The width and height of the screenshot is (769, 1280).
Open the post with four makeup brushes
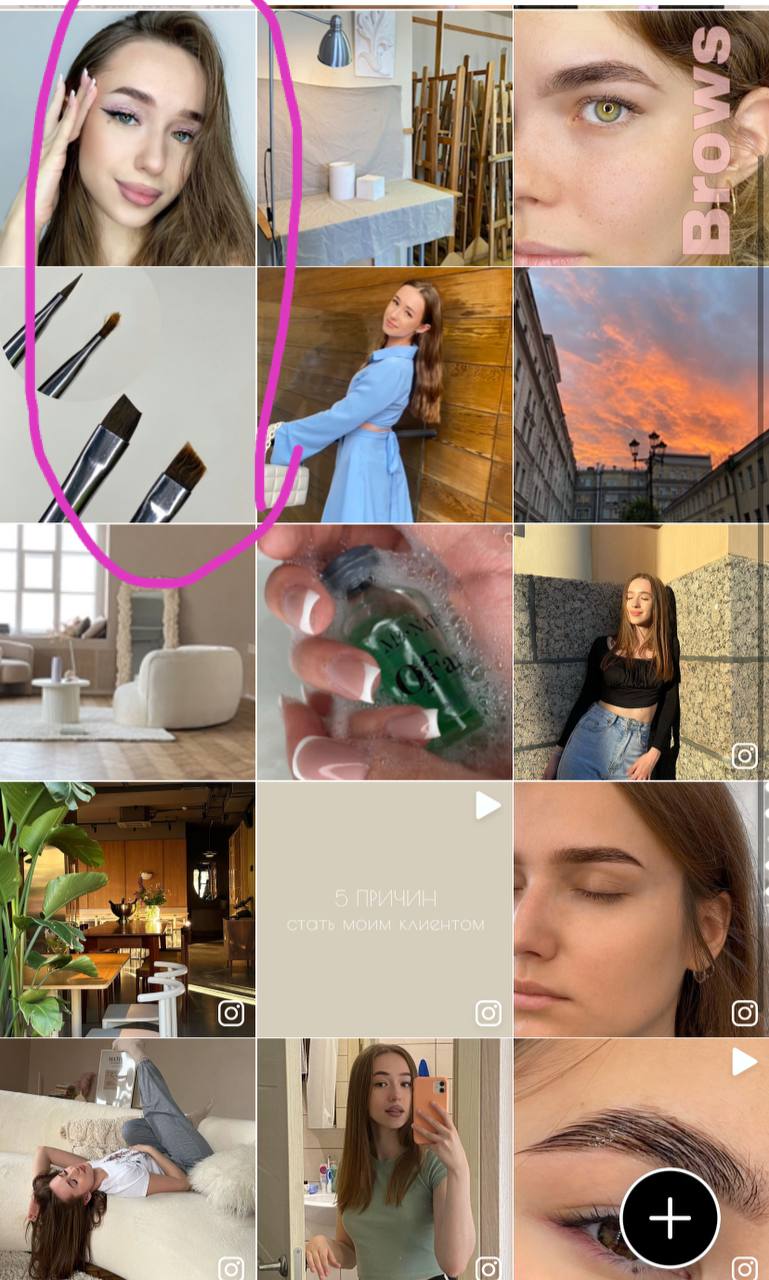pos(127,395)
